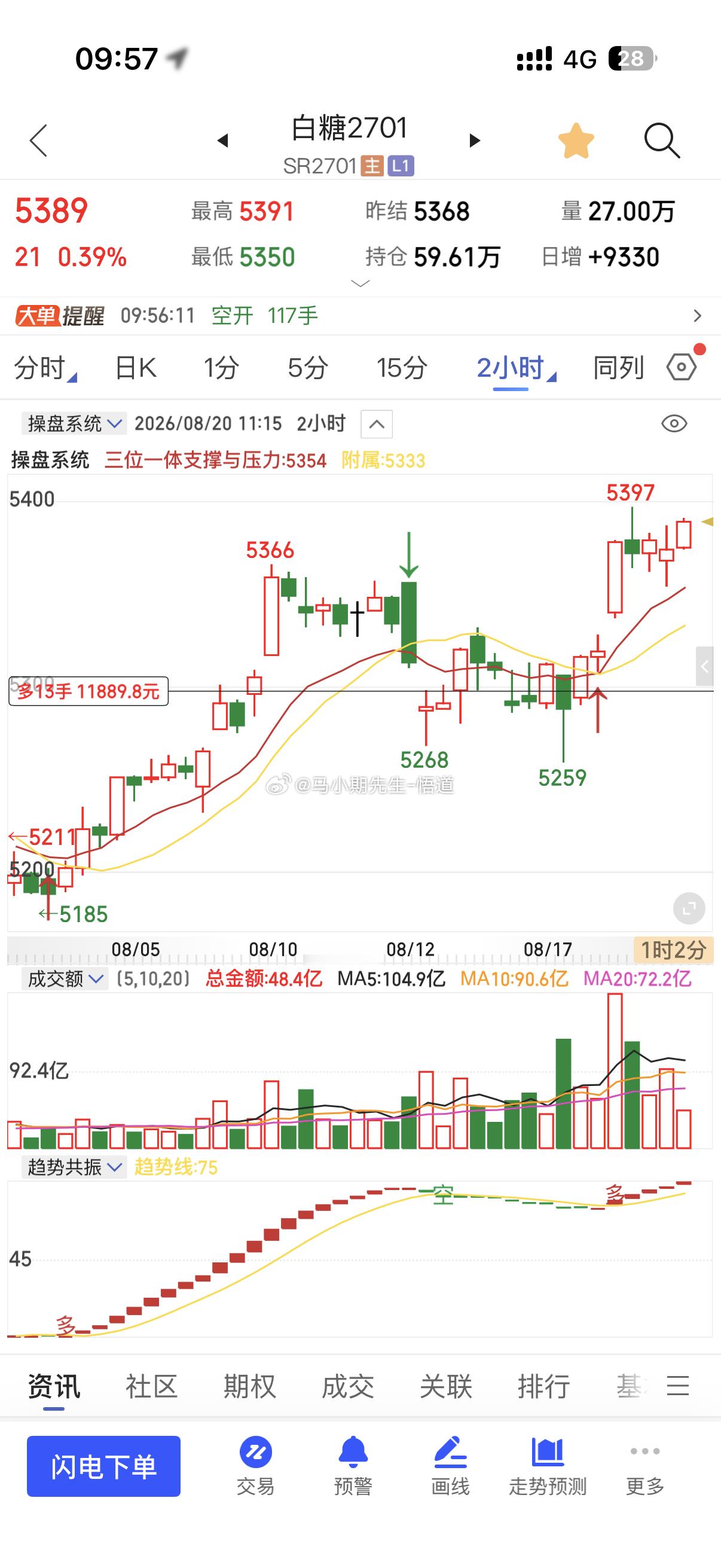Open the 预警 bell
This screenshot has height=1568, width=721.
click(x=353, y=1466)
